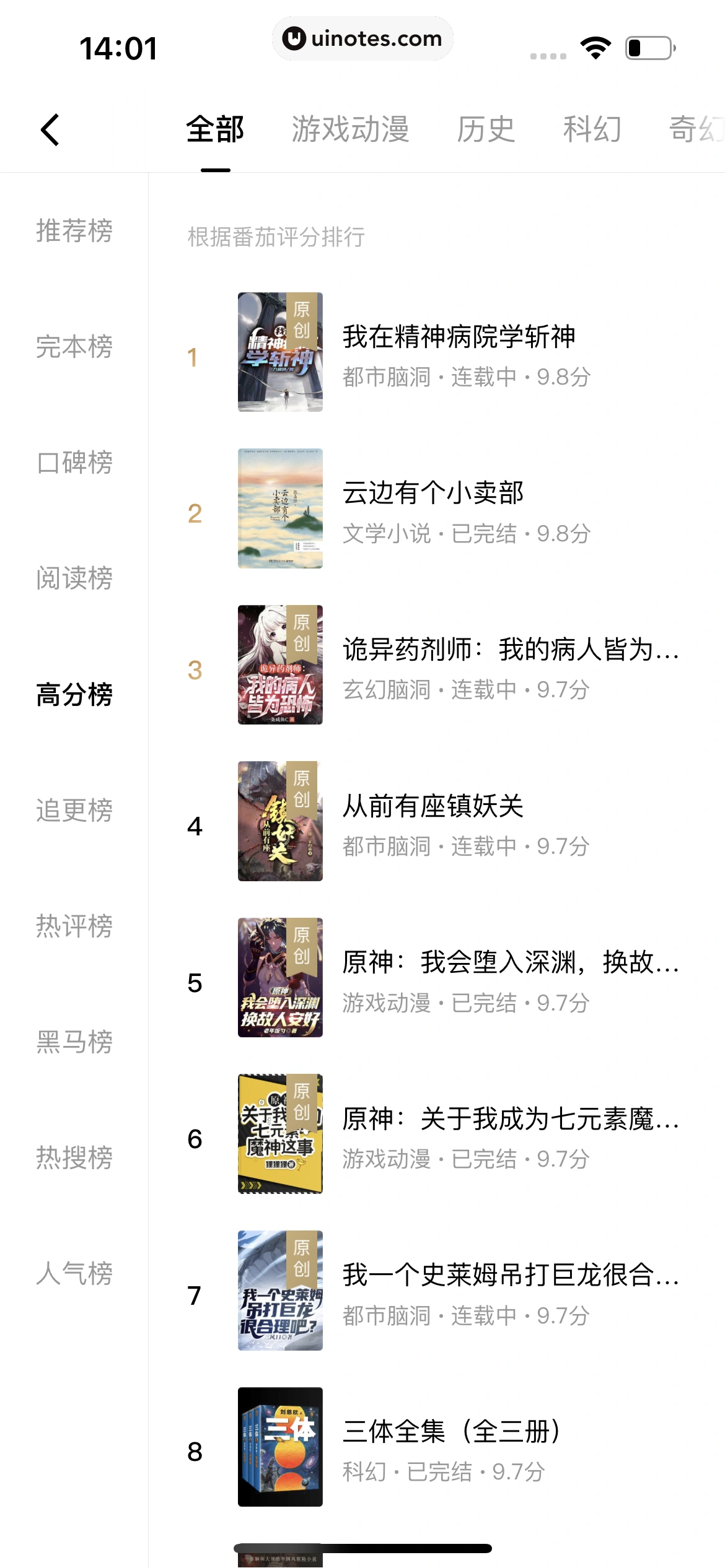
Task: Select the 科幻 category tab
Action: coord(592,130)
